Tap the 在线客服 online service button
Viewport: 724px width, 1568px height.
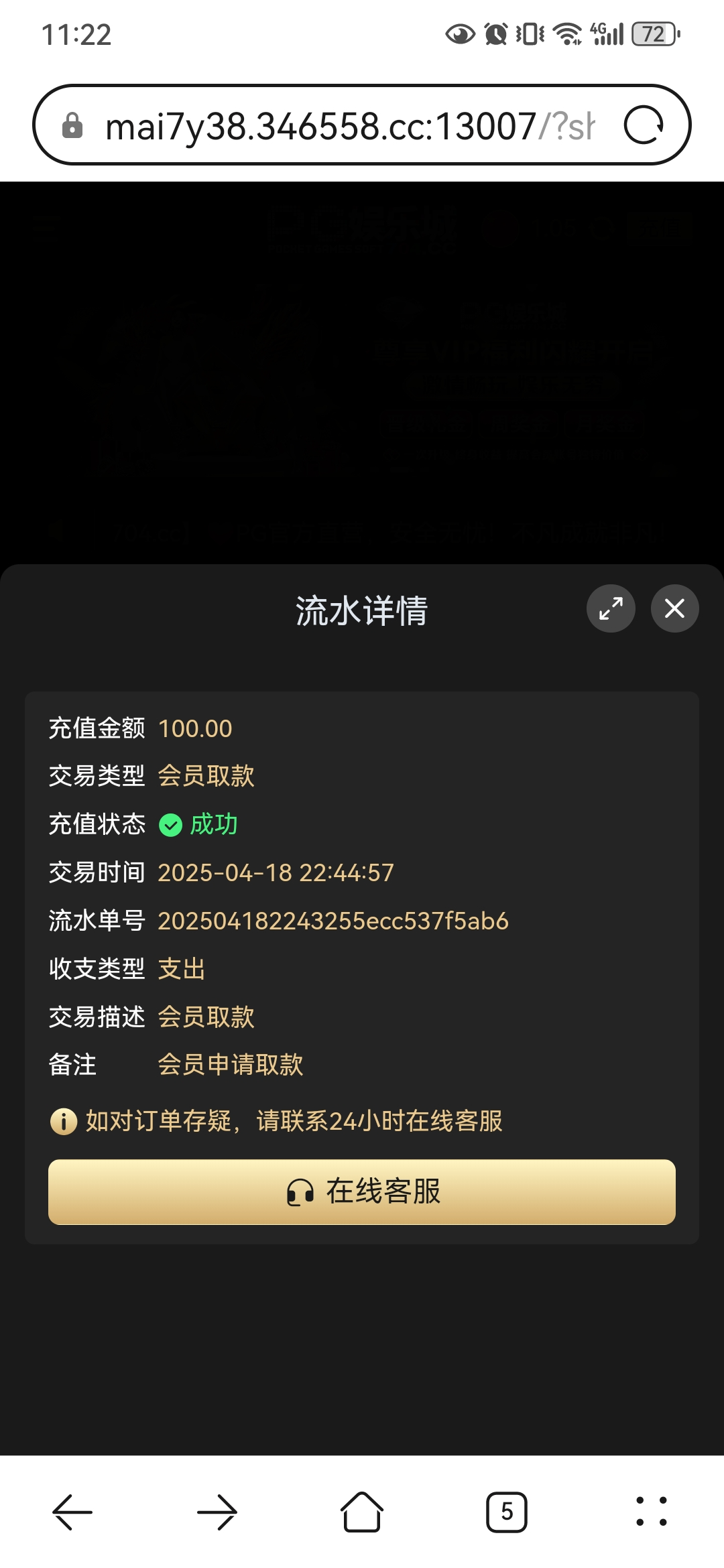click(x=362, y=1192)
